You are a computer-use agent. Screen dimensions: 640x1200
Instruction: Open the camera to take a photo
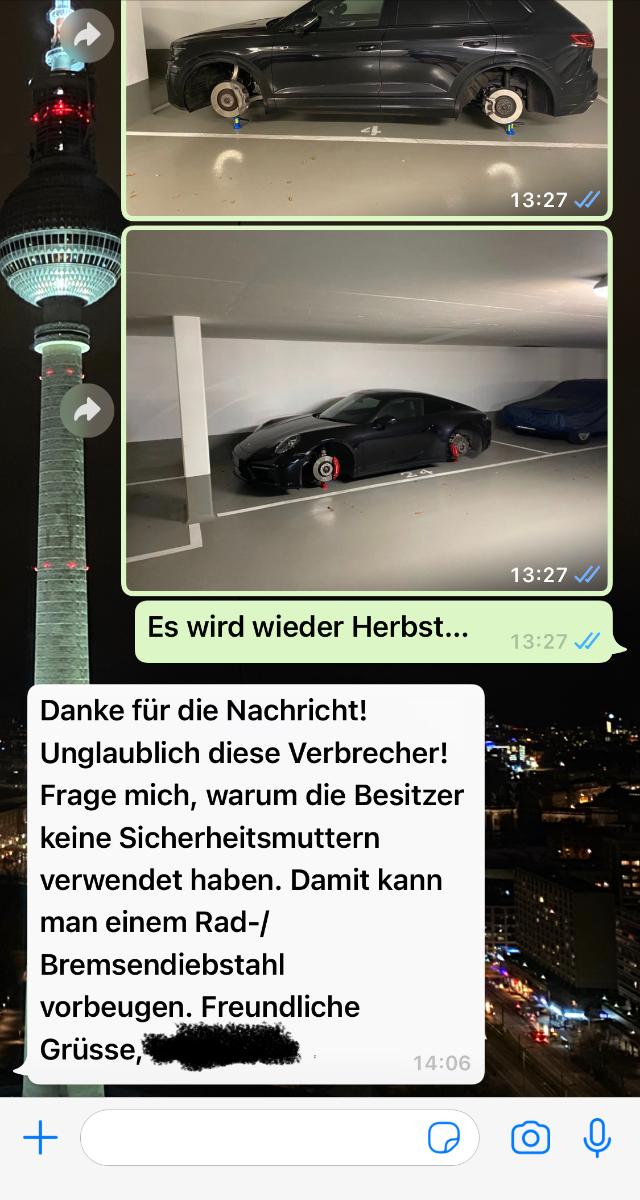click(x=530, y=1137)
